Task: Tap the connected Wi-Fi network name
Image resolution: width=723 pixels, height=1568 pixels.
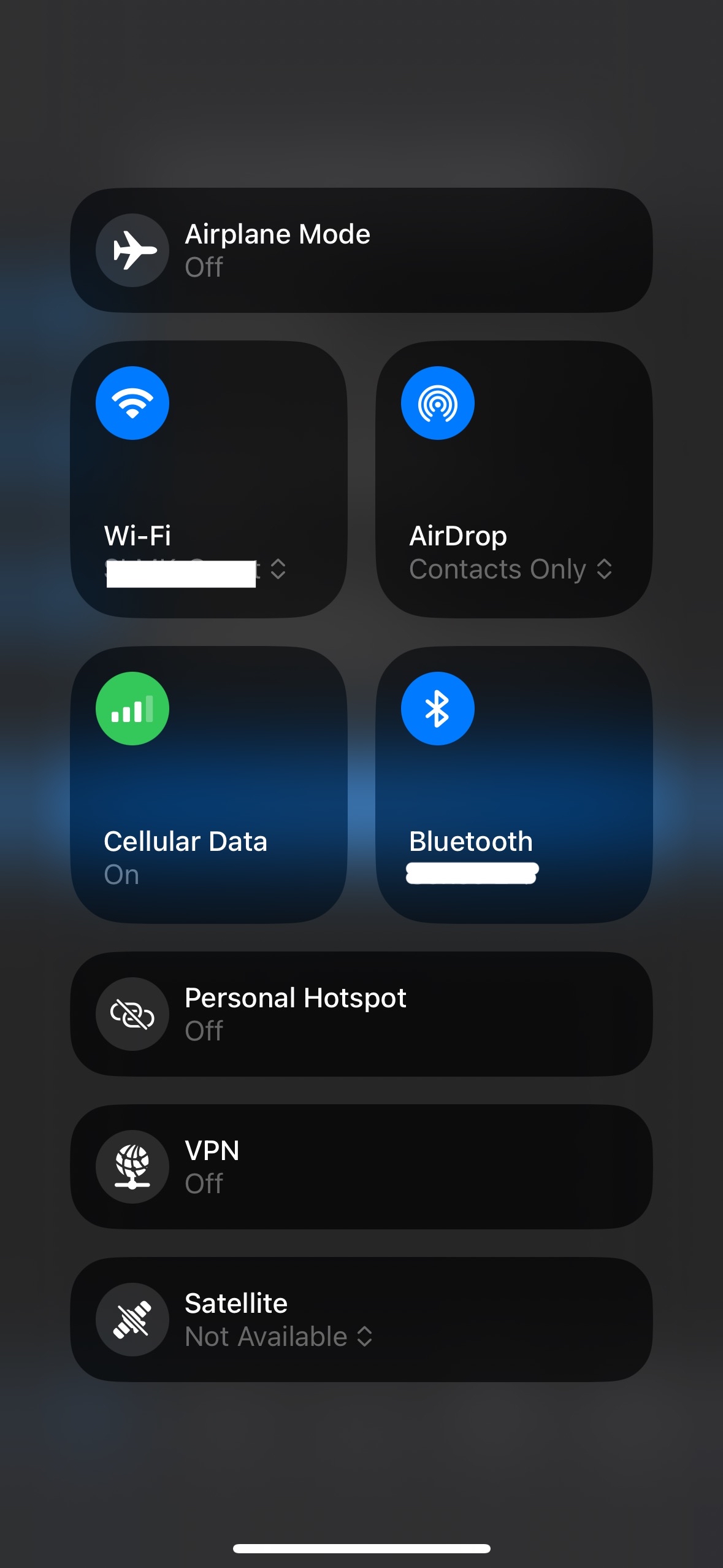Action: (182, 573)
